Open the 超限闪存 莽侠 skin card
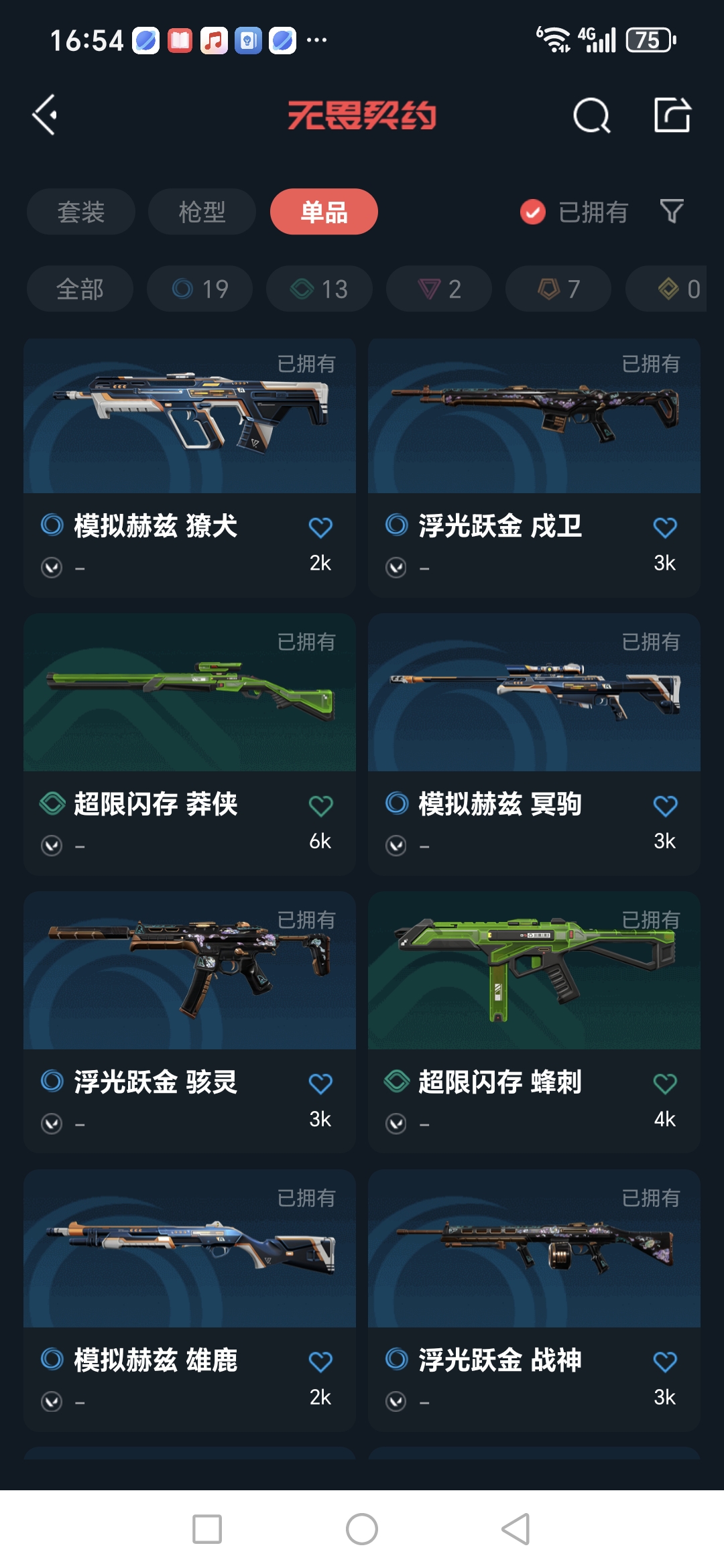 pyautogui.click(x=190, y=694)
